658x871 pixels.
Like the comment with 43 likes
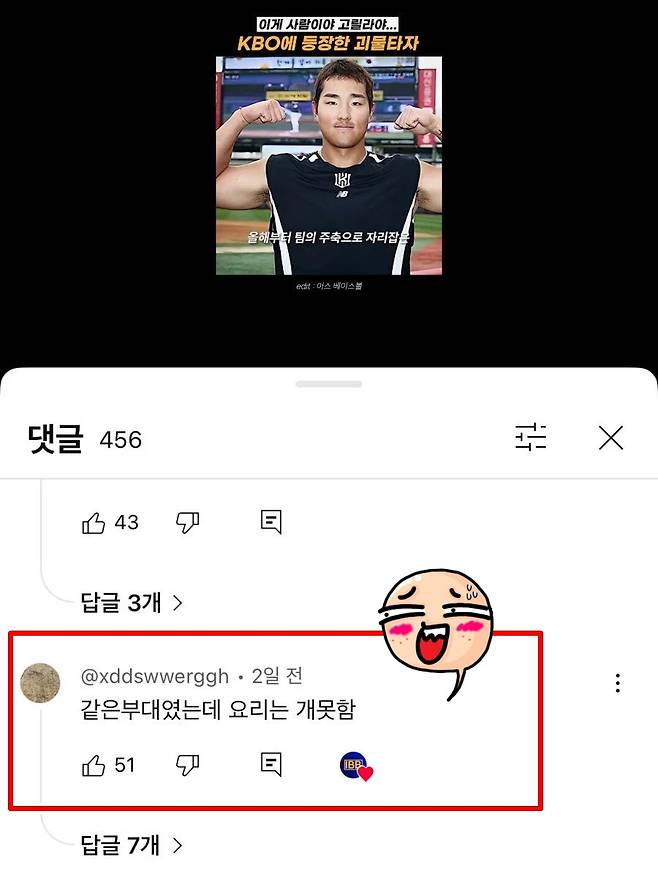coord(94,522)
